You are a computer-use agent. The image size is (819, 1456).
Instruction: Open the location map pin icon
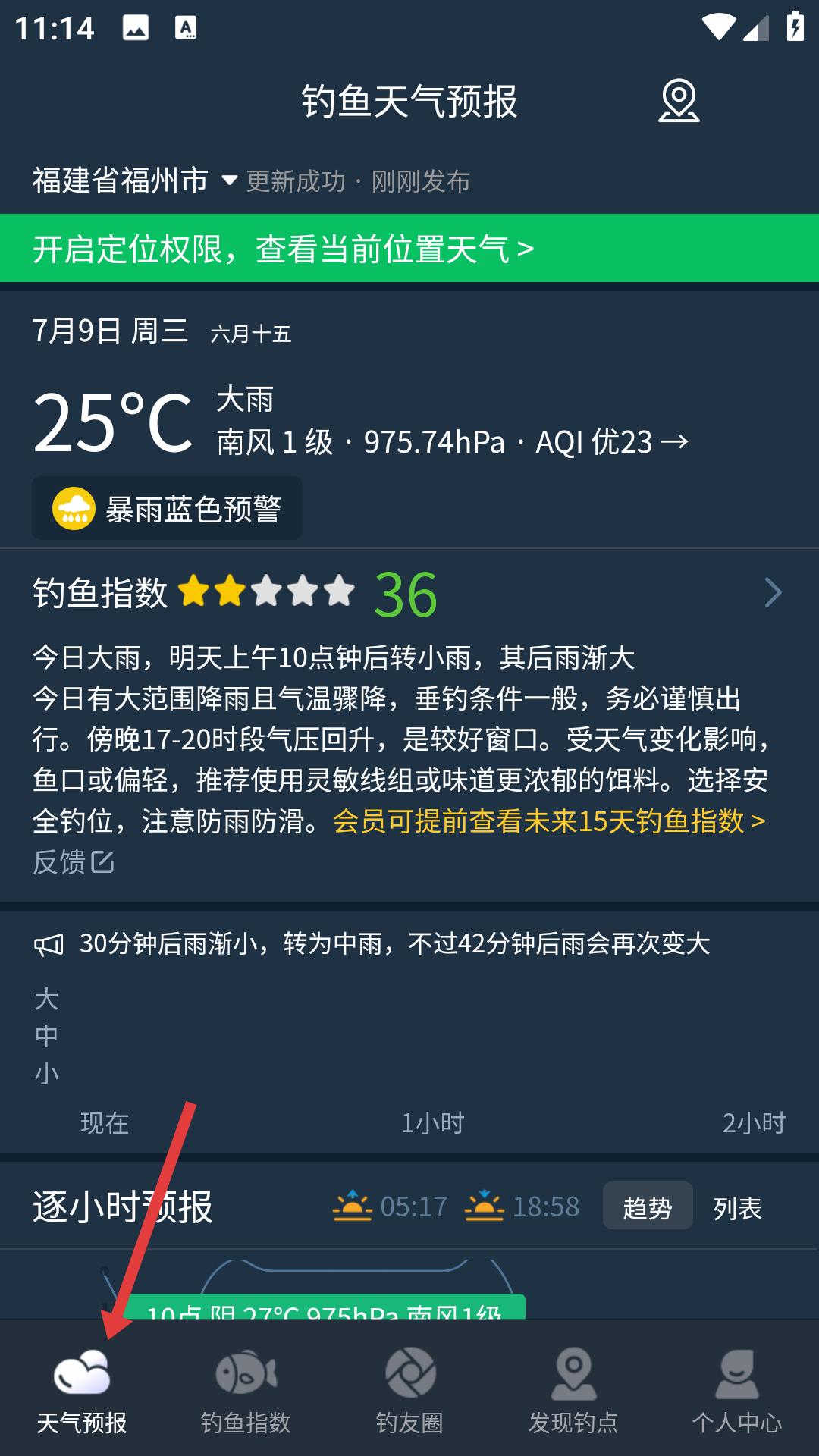click(678, 101)
